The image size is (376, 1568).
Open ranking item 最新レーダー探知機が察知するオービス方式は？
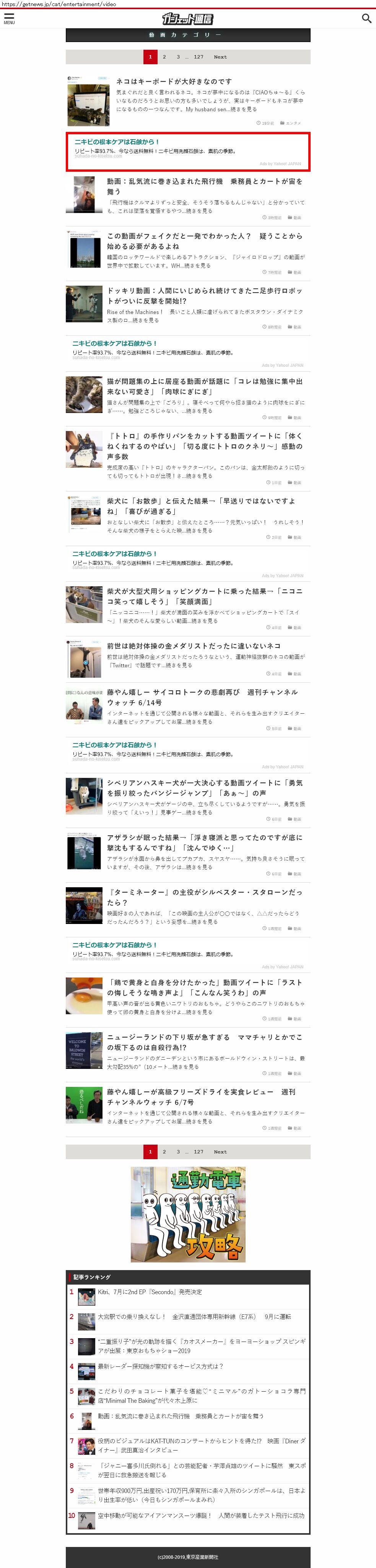point(161,1366)
